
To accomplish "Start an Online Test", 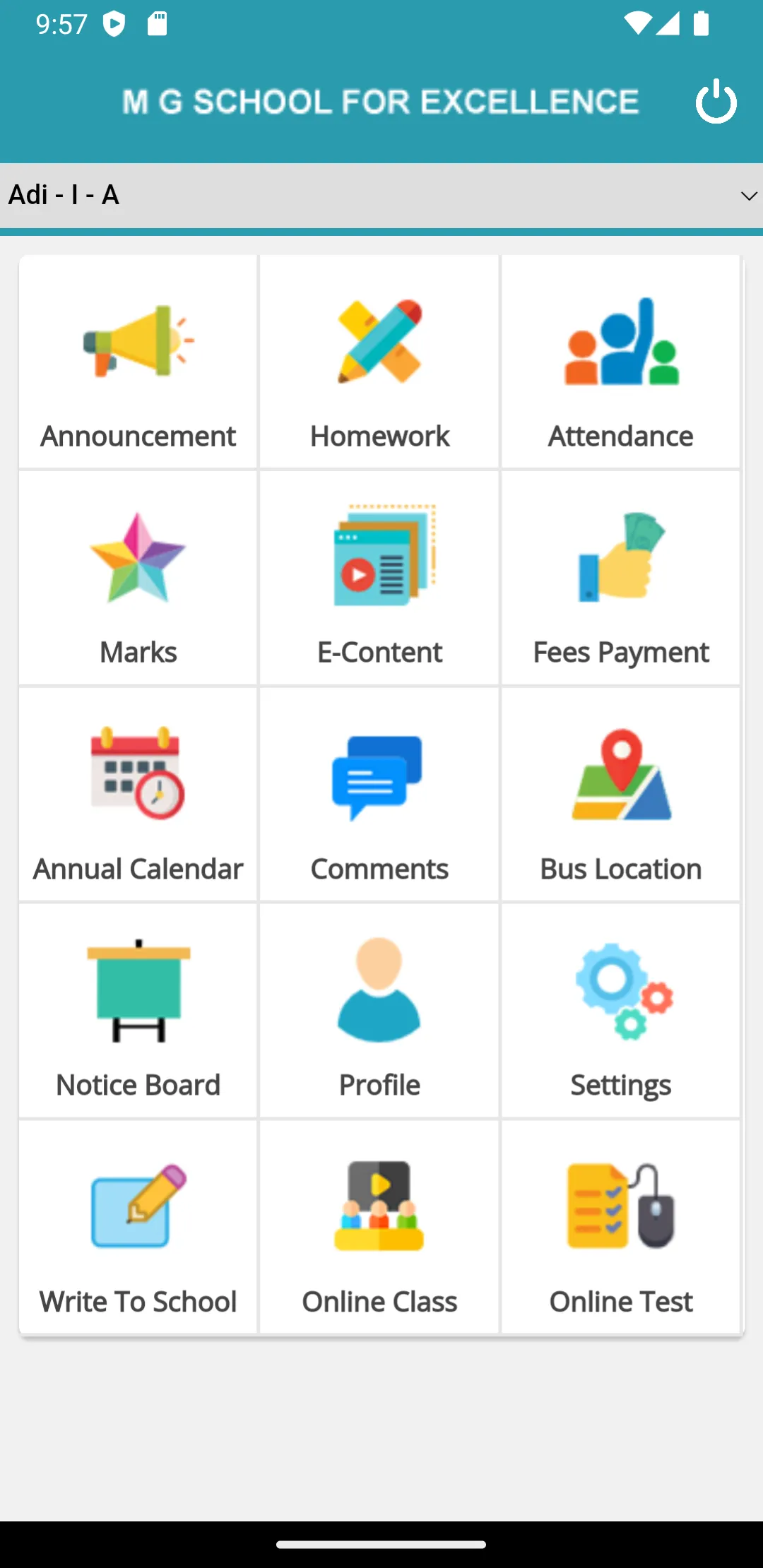I will (x=621, y=1227).
